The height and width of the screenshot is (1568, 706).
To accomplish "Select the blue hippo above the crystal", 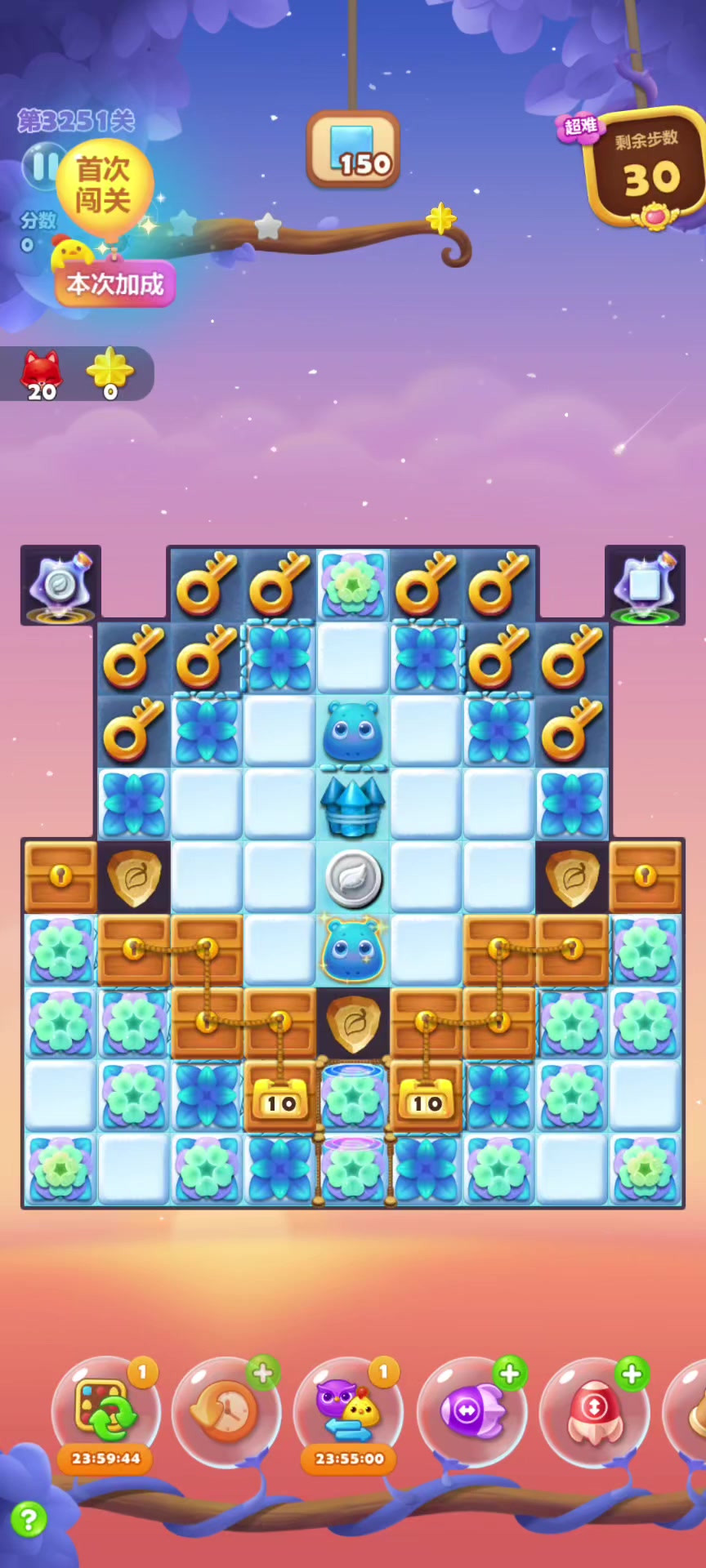I will [353, 731].
